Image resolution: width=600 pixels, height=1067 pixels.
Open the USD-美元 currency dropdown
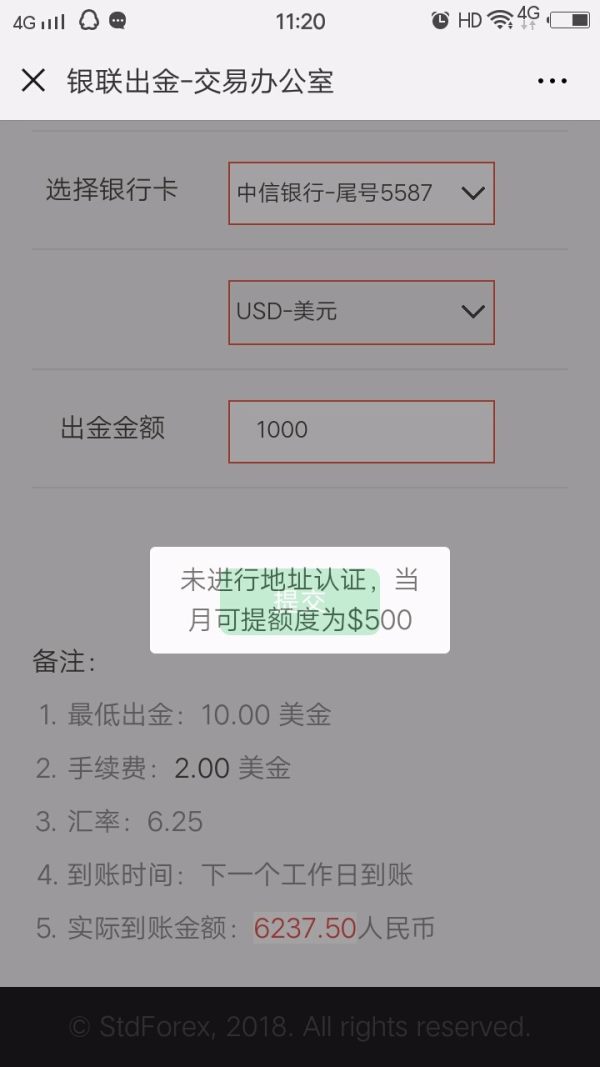coord(361,312)
